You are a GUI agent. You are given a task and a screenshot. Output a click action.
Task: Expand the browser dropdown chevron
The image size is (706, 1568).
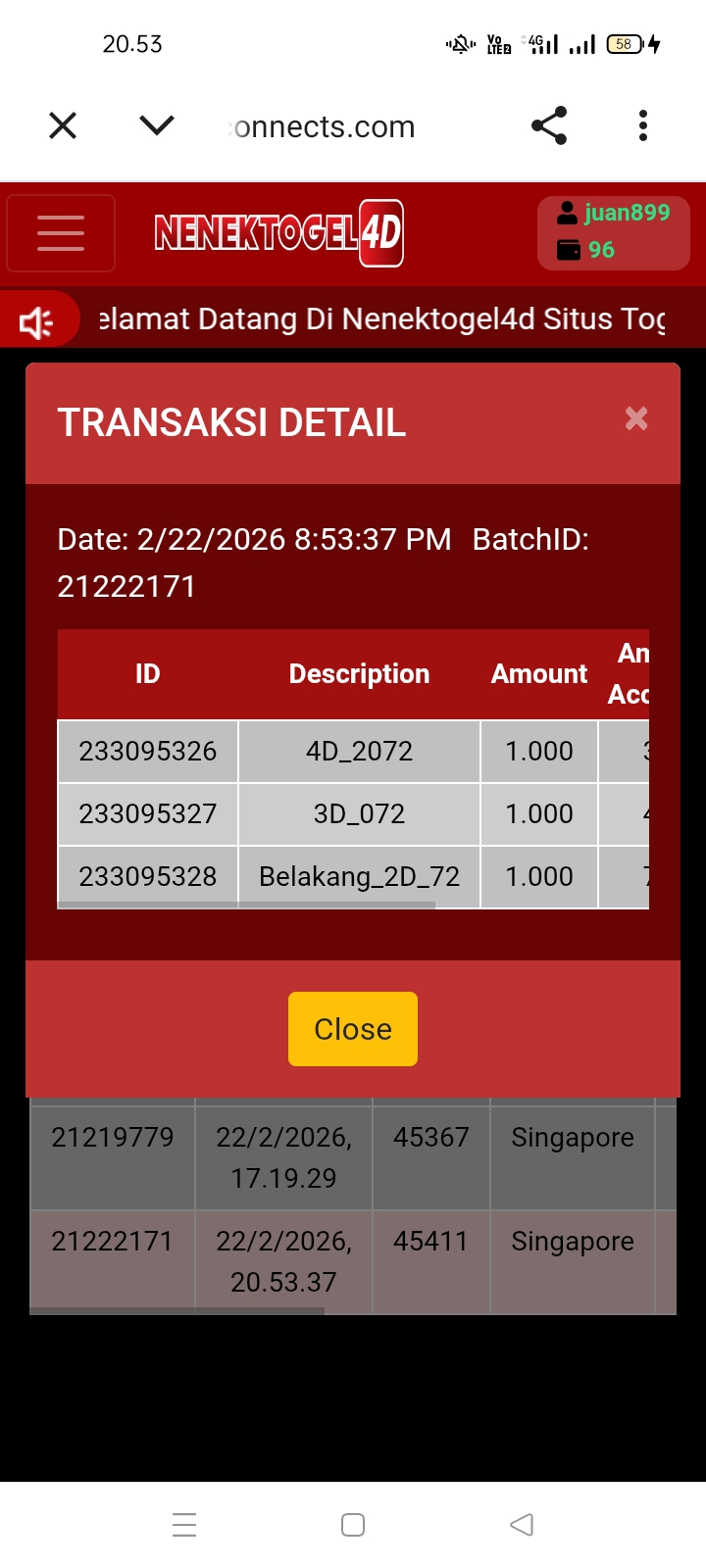click(157, 125)
